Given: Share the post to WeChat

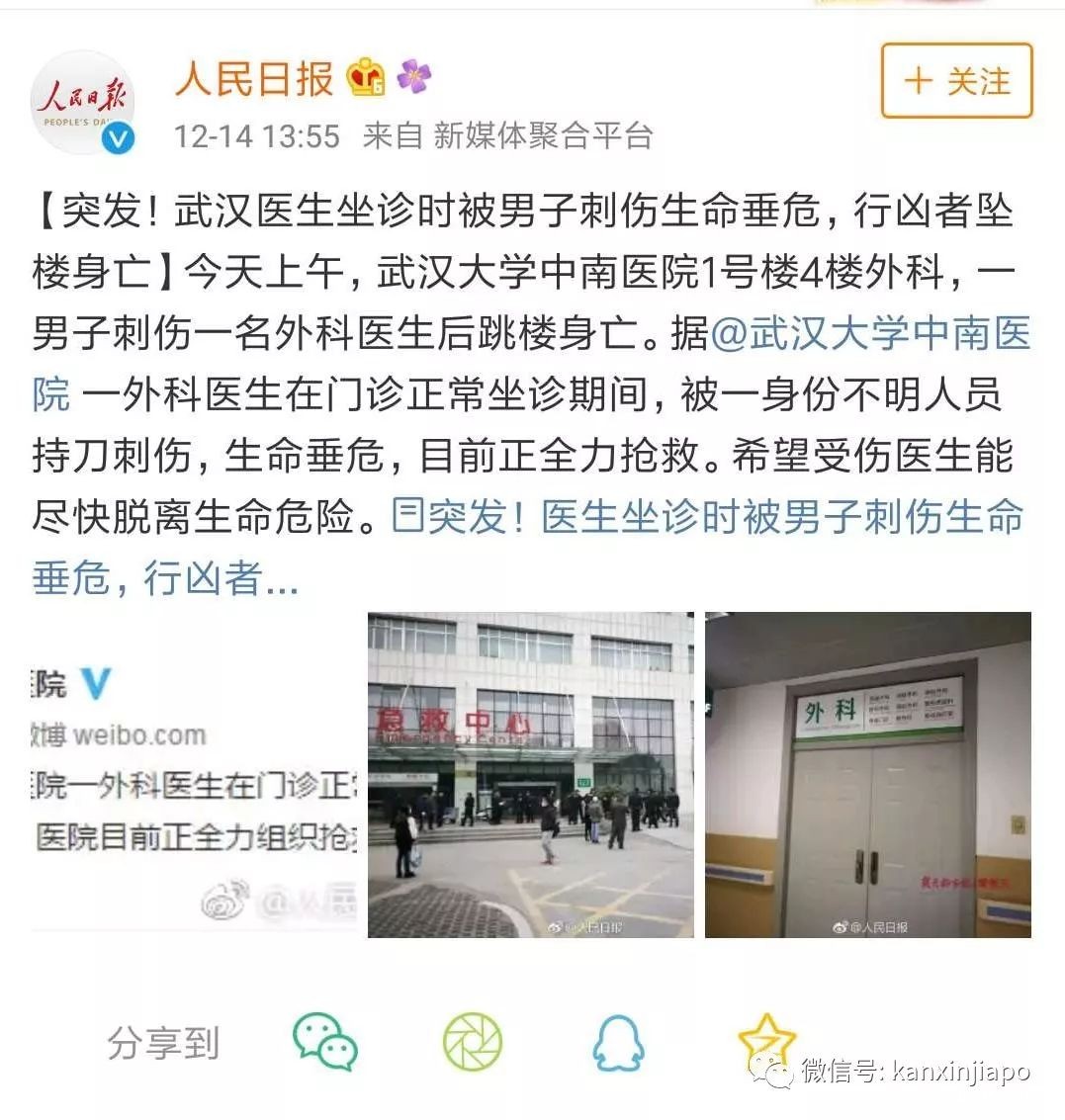Looking at the screenshot, I should [325, 1043].
